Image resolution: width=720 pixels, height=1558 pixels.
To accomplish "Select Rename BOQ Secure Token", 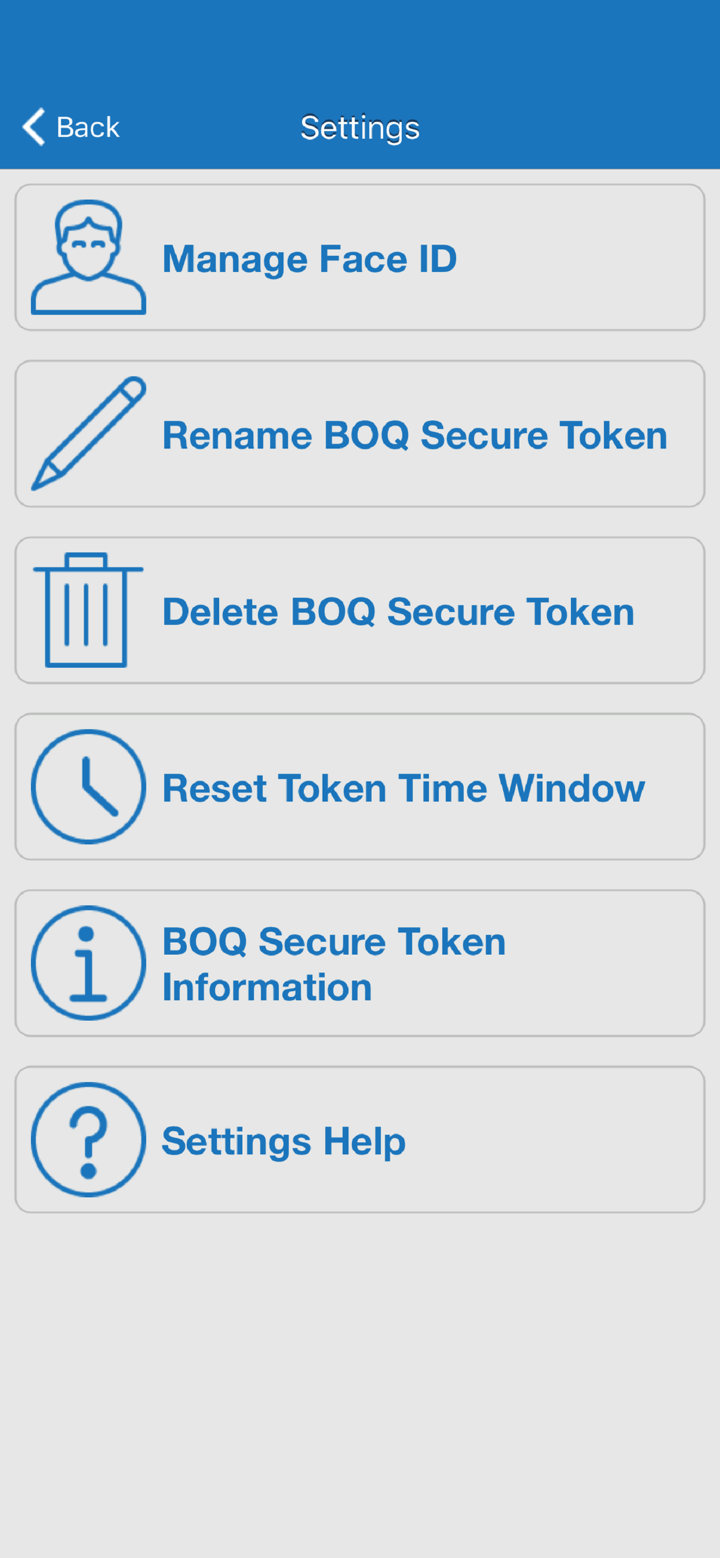I will [x=360, y=434].
